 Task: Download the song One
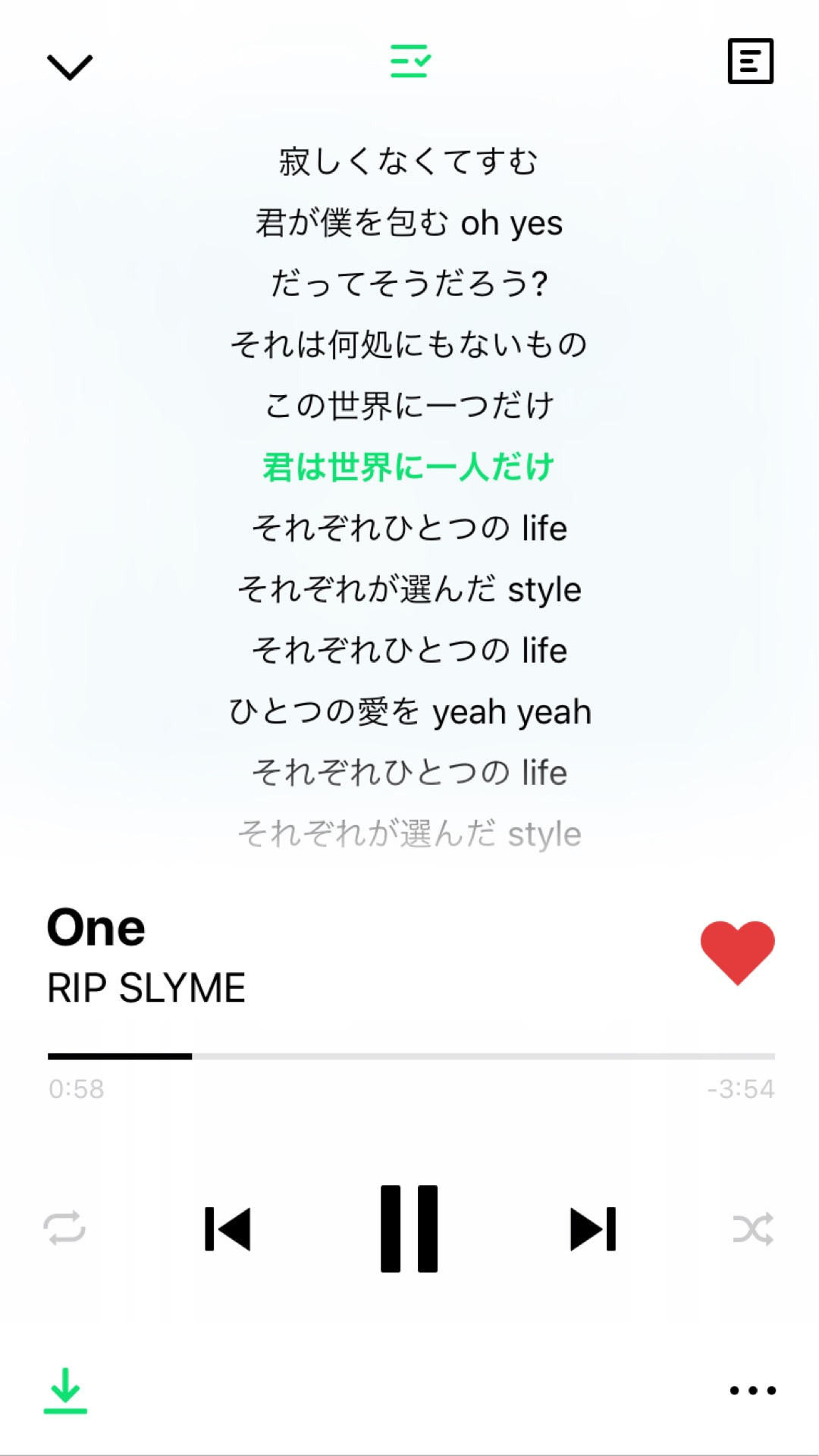[x=65, y=1390]
